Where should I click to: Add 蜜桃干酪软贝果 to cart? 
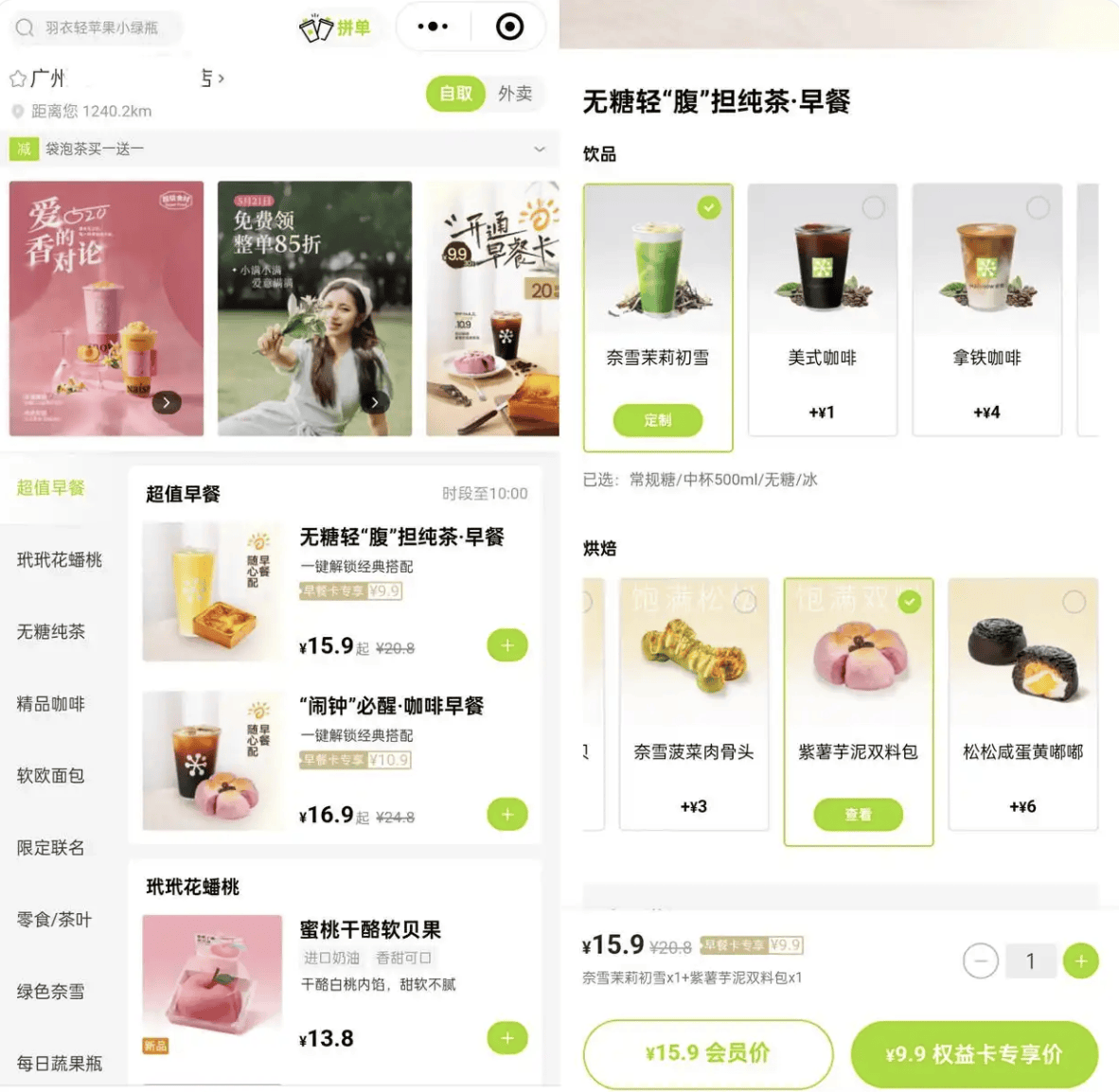[507, 1038]
